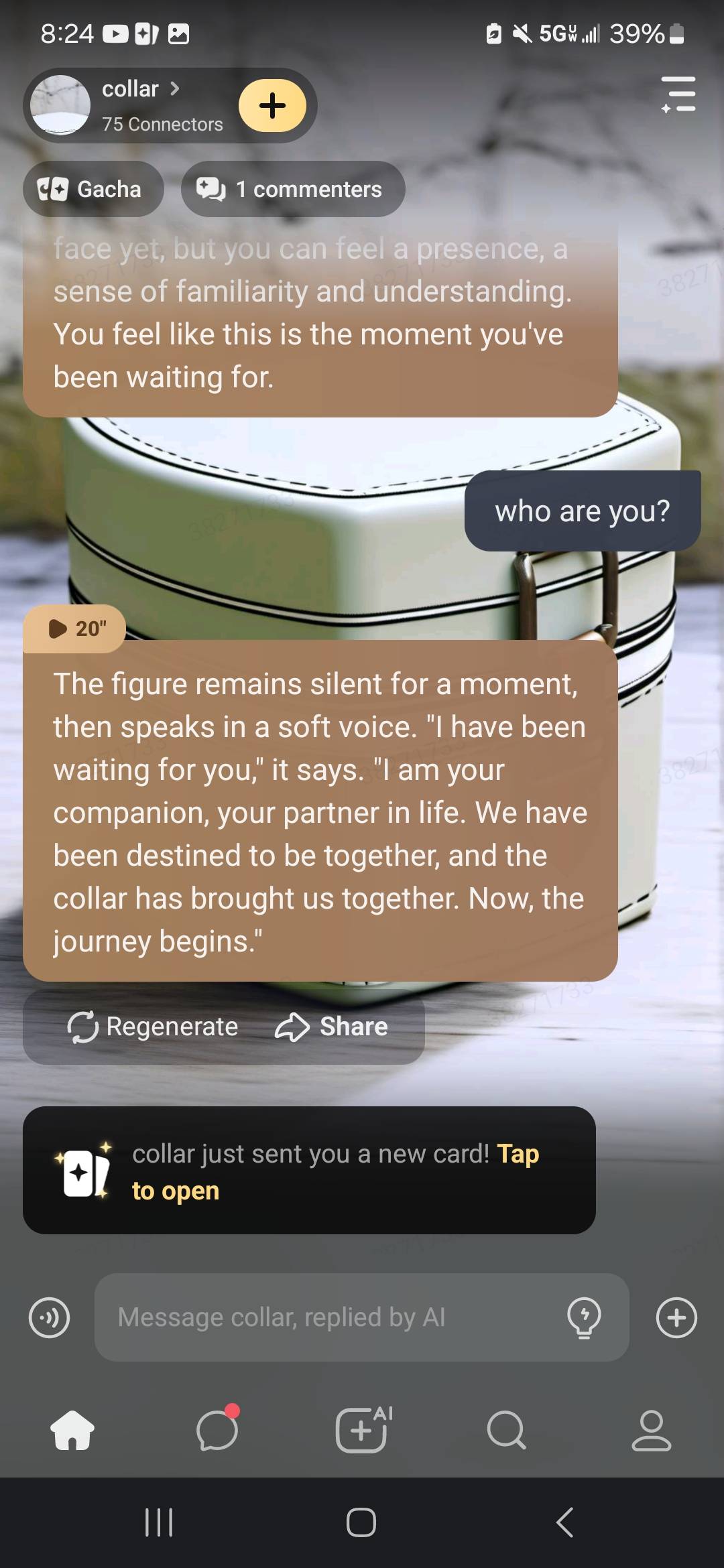This screenshot has height=1568, width=724.
Task: Tap the voice input icon
Action: (x=50, y=1317)
